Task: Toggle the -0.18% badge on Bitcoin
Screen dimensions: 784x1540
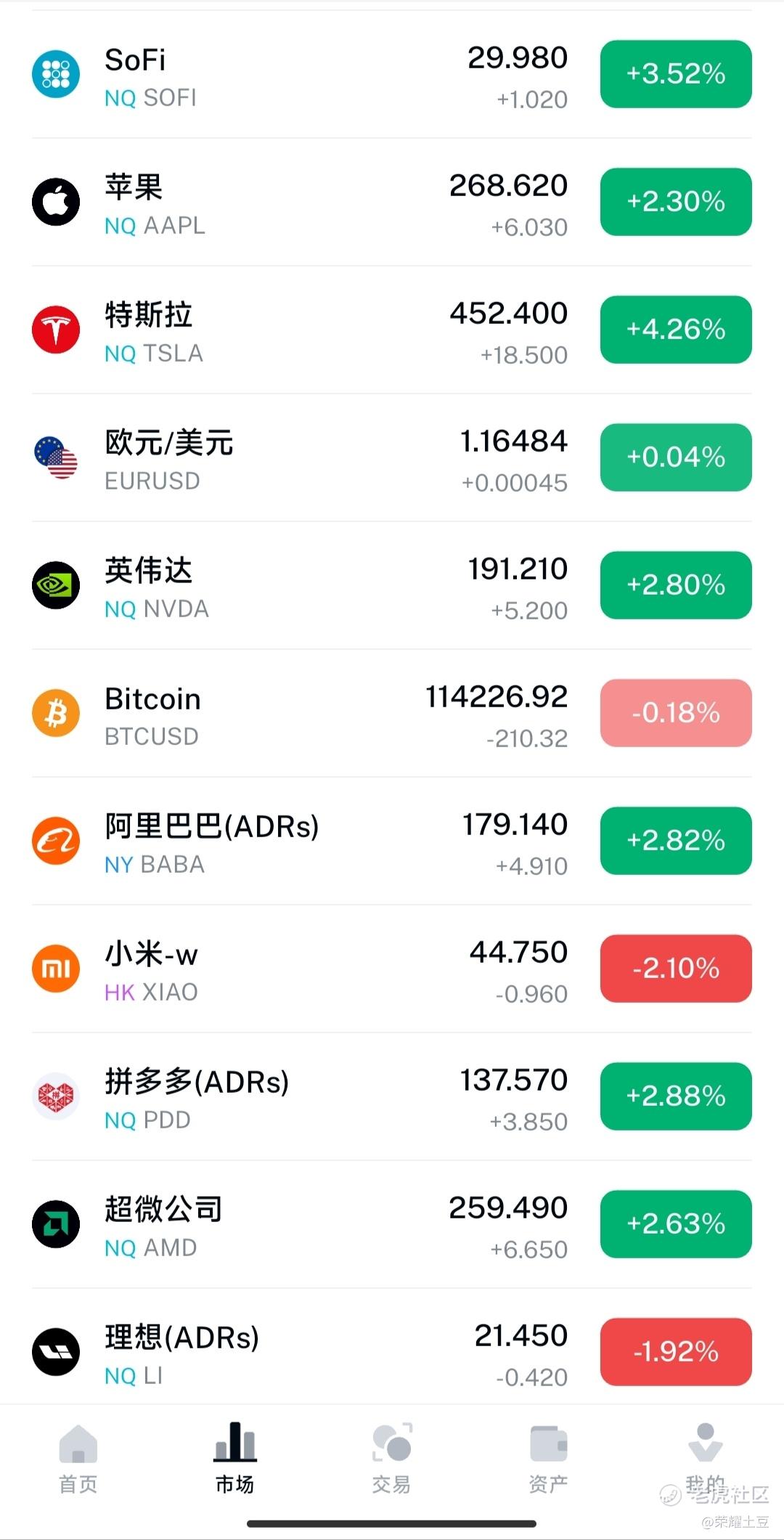Action: [x=675, y=713]
